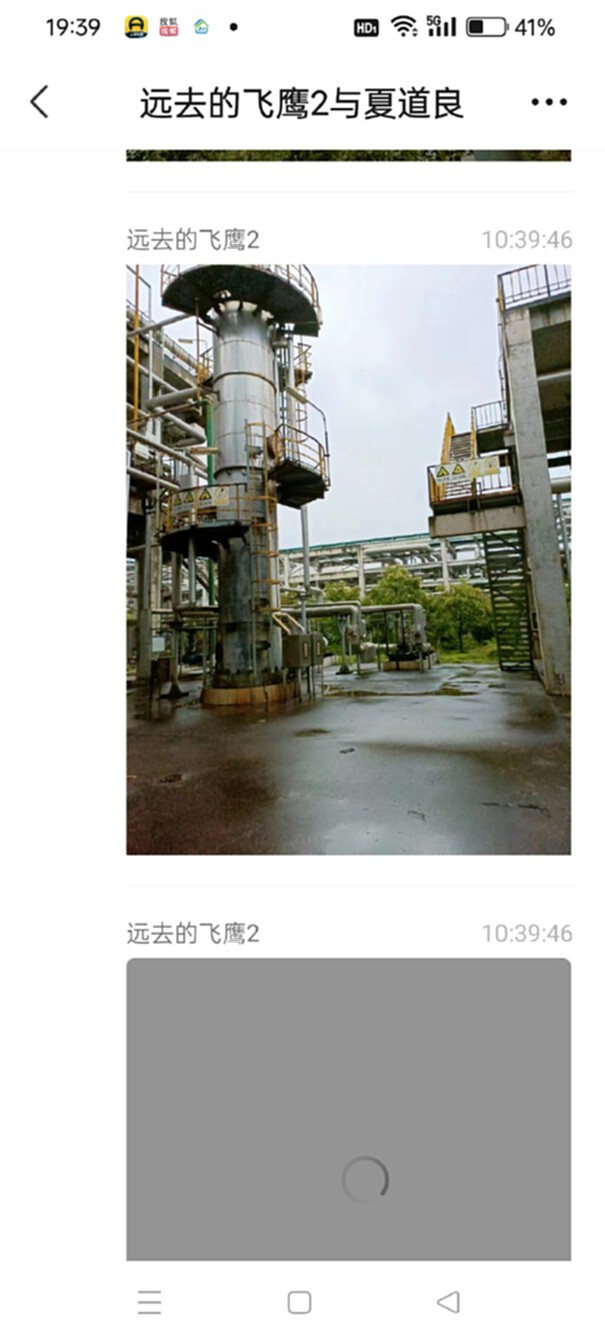The image size is (605, 1344).
Task: Open the three-dot overflow menu
Action: (549, 102)
